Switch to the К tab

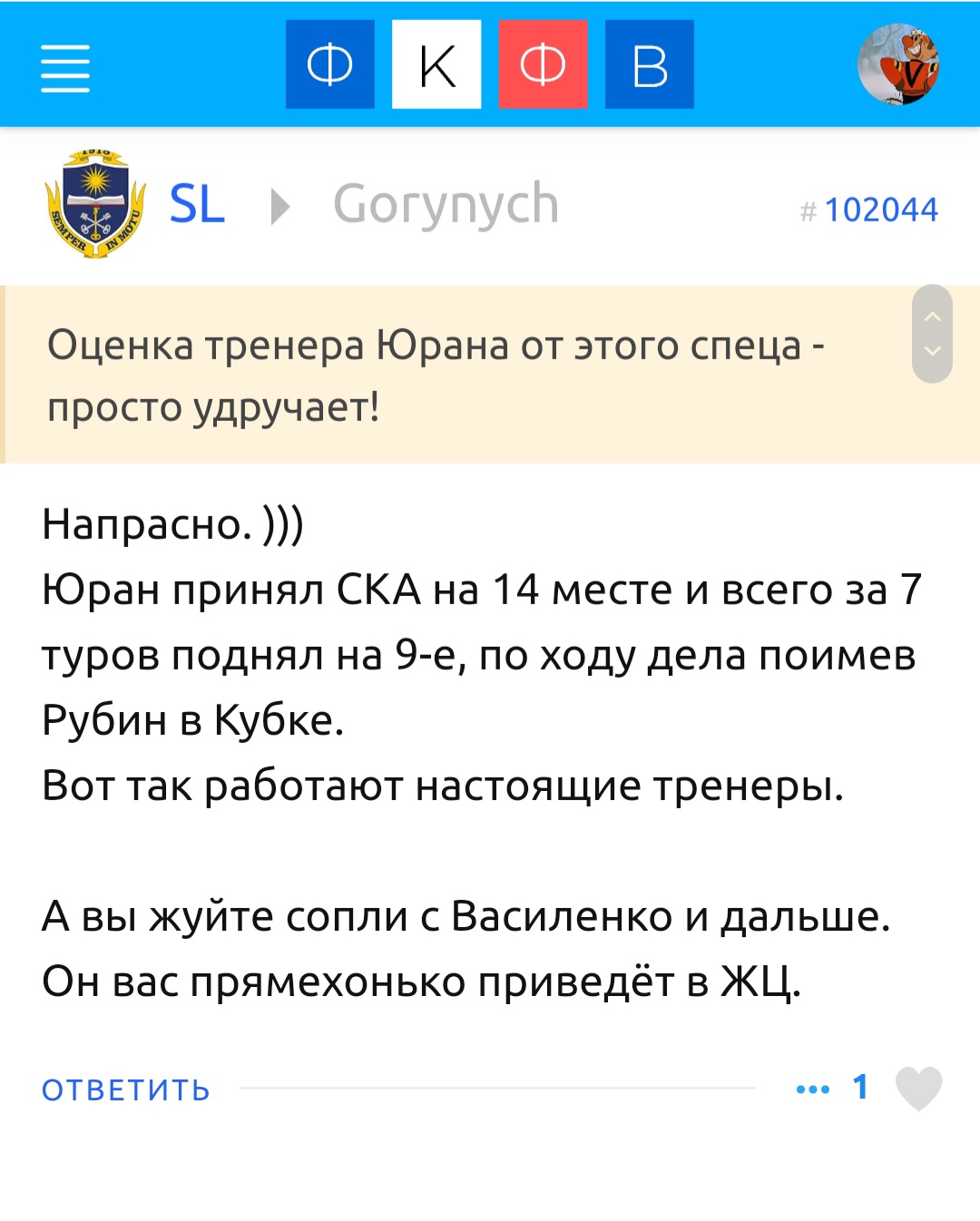436,64
